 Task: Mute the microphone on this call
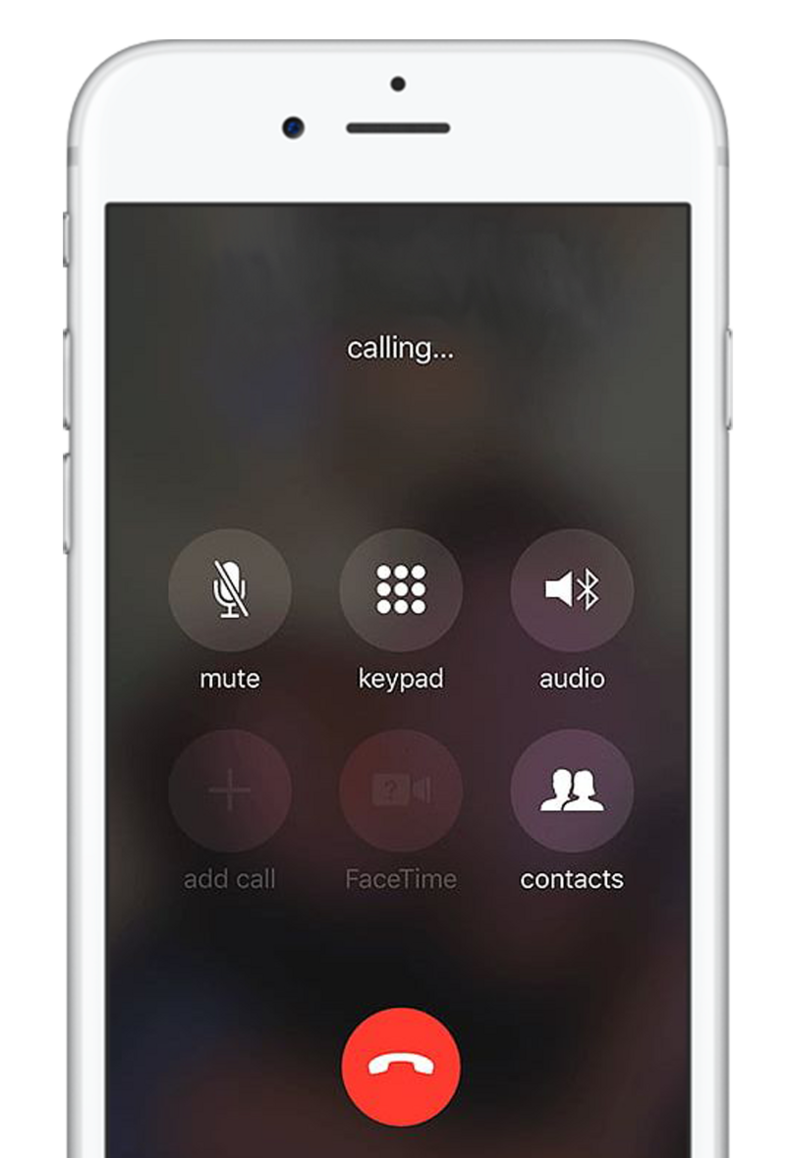(x=230, y=590)
